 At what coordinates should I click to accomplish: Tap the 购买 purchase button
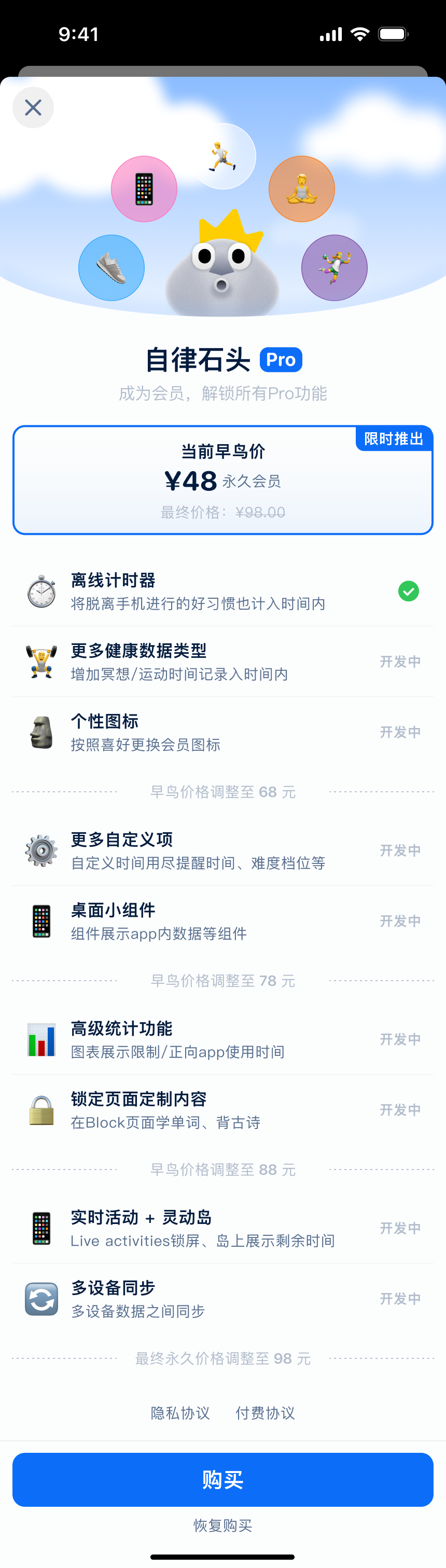coord(222,1479)
